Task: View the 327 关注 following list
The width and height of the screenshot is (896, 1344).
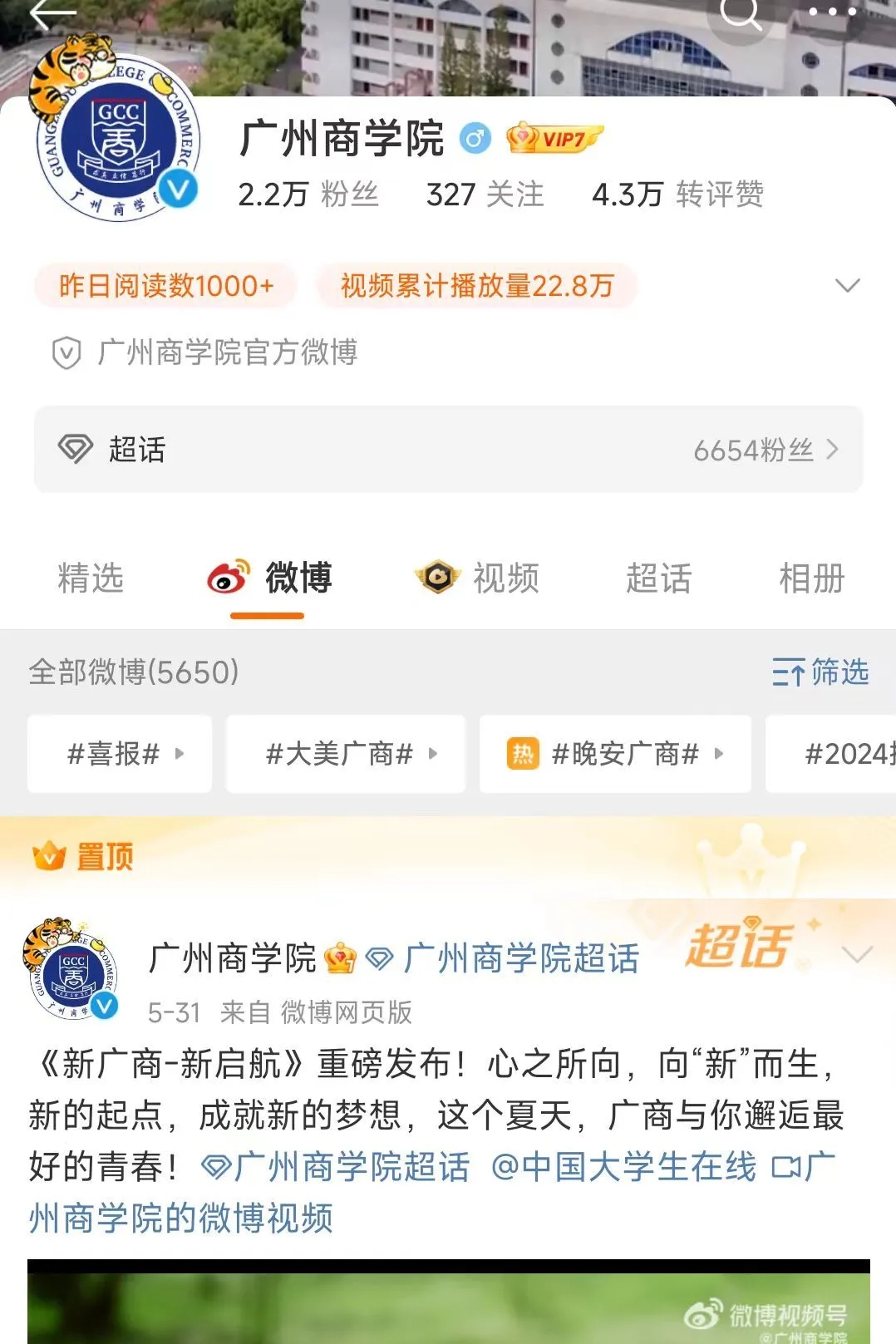Action: [x=485, y=194]
